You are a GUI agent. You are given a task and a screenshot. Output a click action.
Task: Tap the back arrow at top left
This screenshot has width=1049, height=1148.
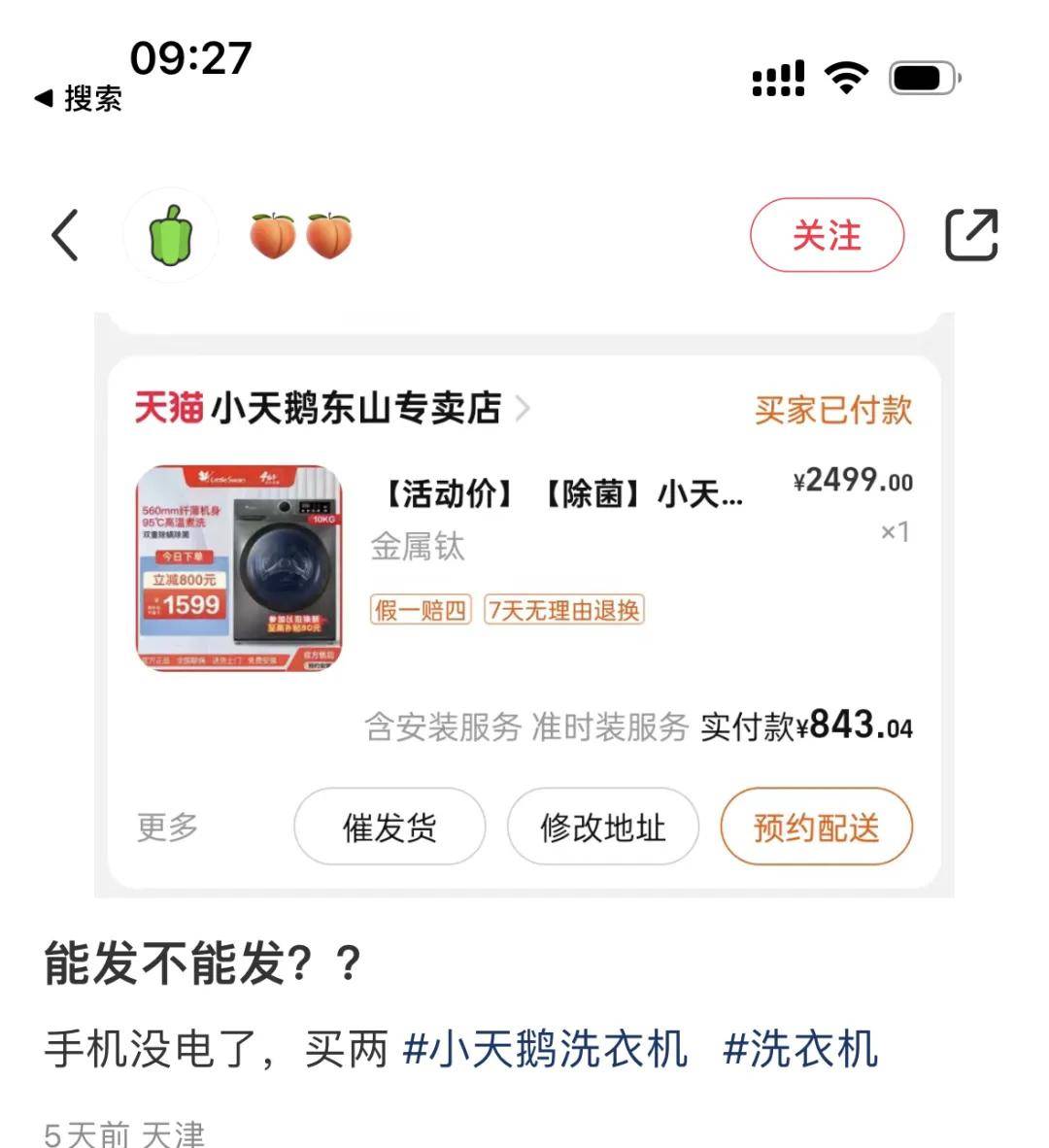point(64,235)
